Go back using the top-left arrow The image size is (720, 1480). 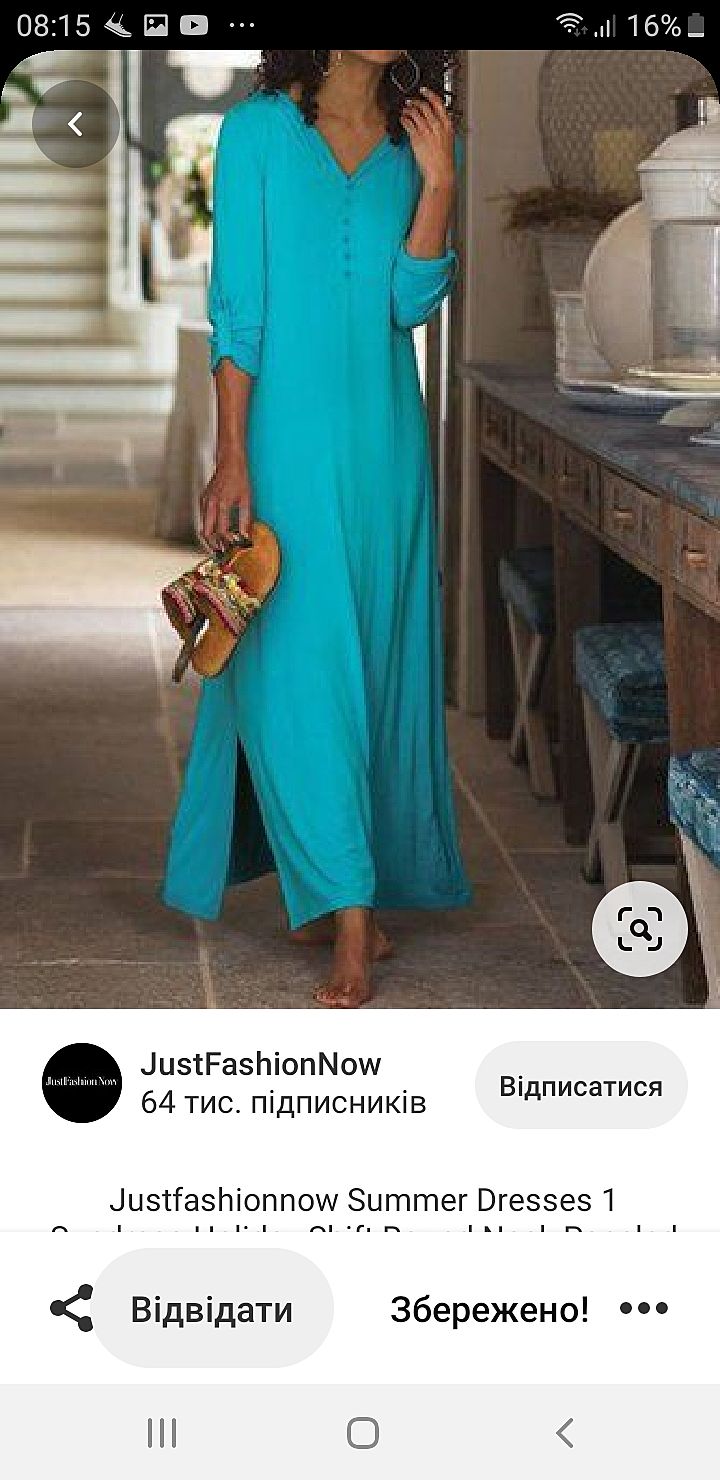75,124
